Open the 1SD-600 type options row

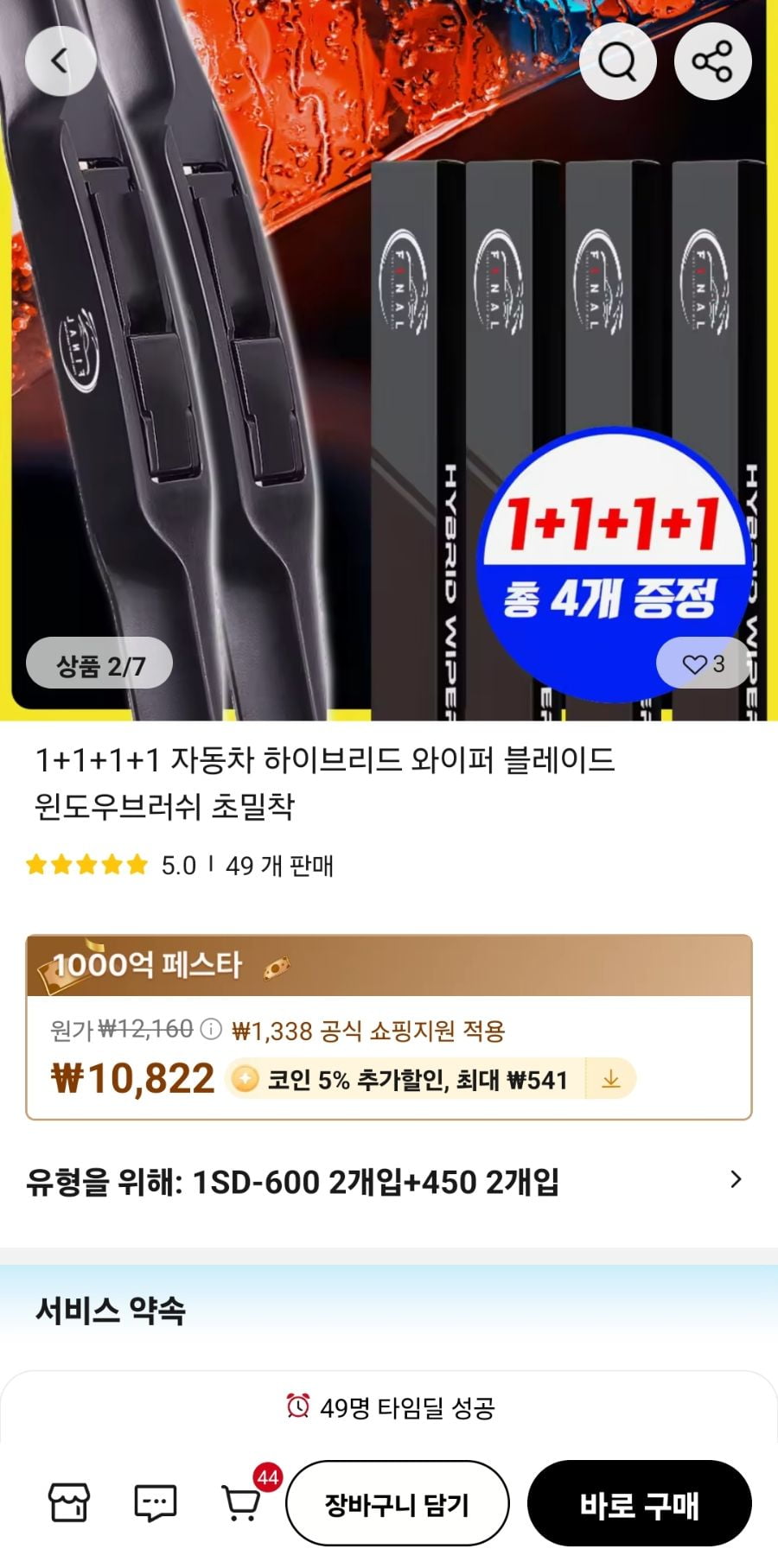pos(389,1181)
